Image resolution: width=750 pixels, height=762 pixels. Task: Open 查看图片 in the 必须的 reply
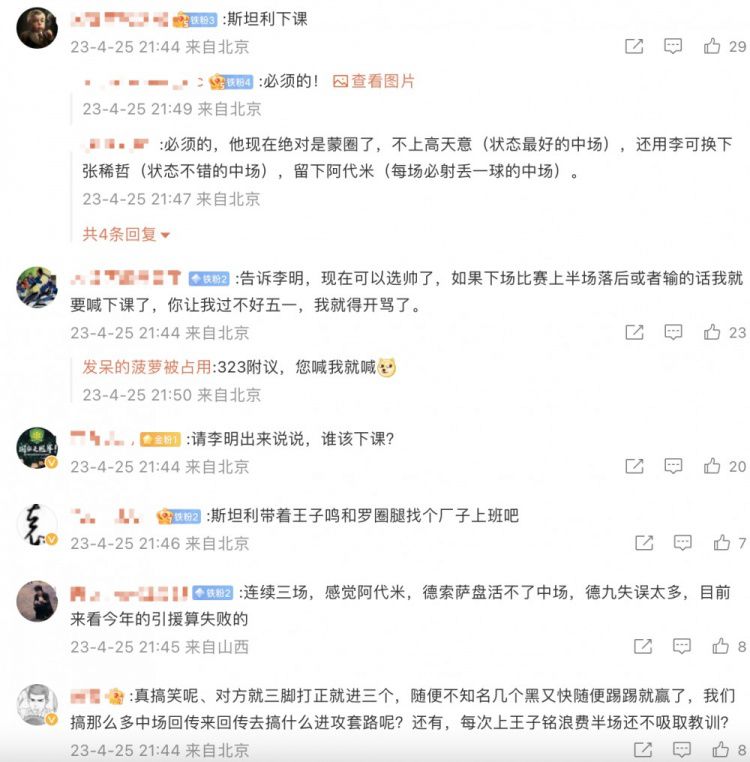tap(374, 81)
